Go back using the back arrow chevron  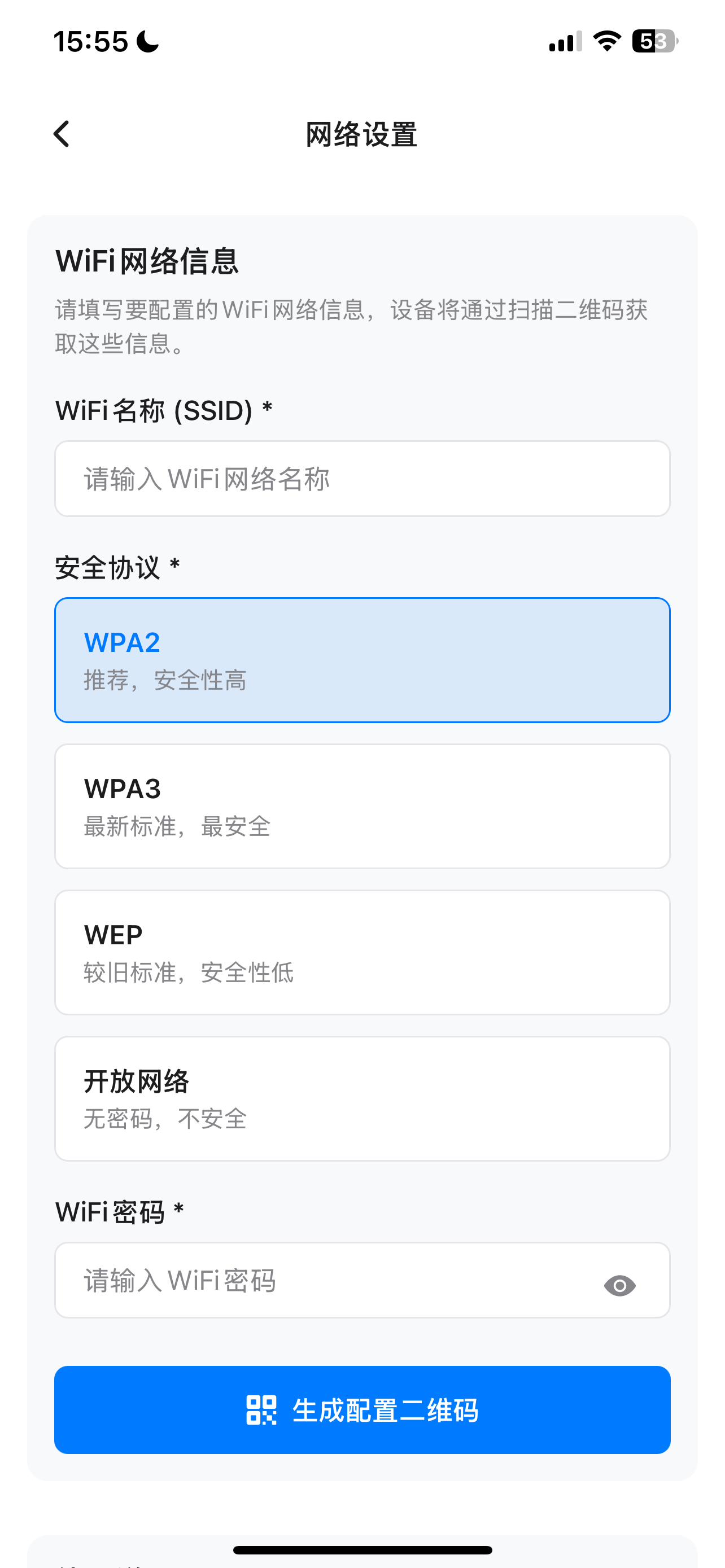[62, 133]
